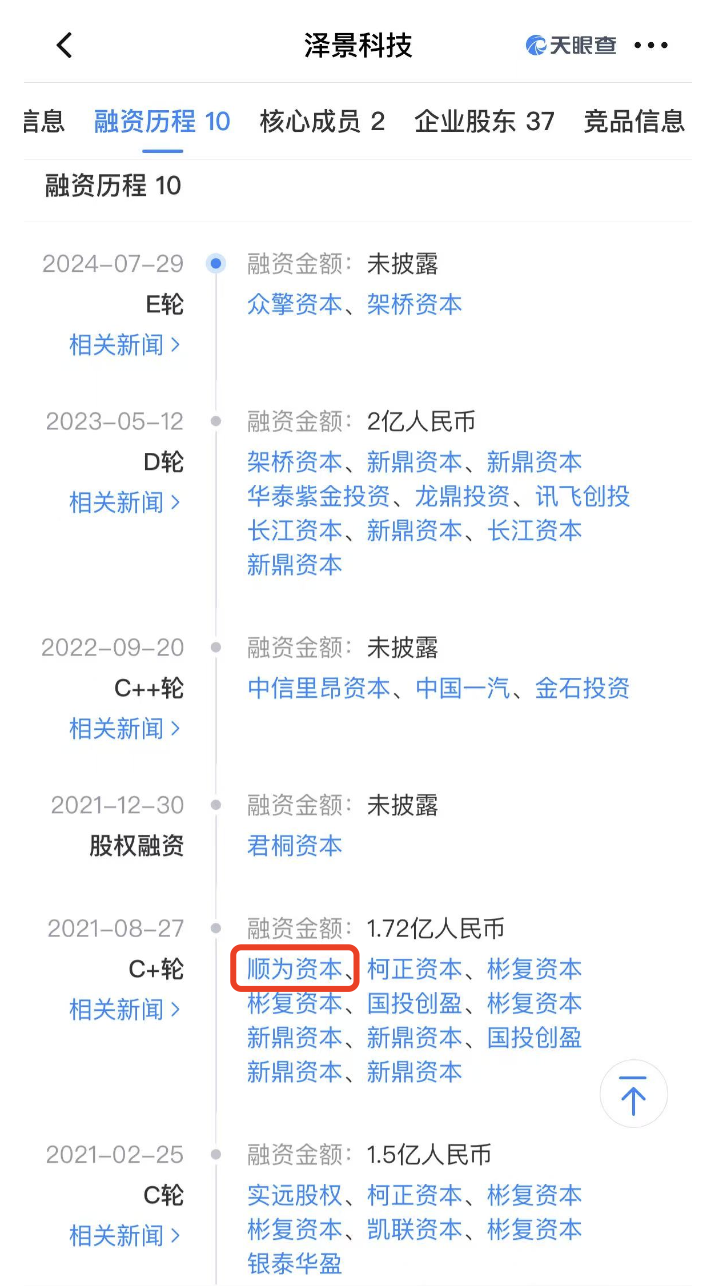710x1286 pixels.
Task: Open the three-dot overflow menu
Action: [x=651, y=45]
